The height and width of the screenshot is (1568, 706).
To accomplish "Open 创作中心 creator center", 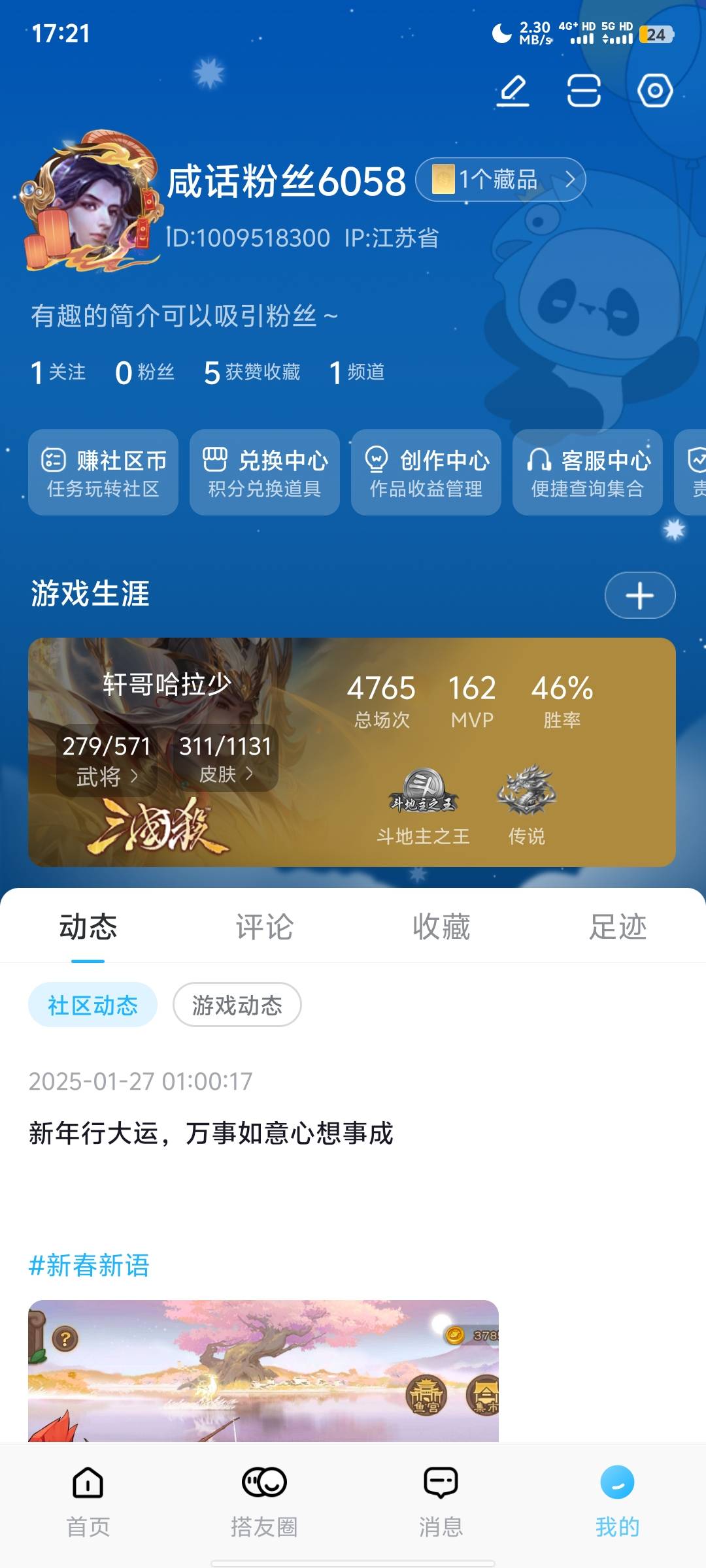I will point(426,472).
